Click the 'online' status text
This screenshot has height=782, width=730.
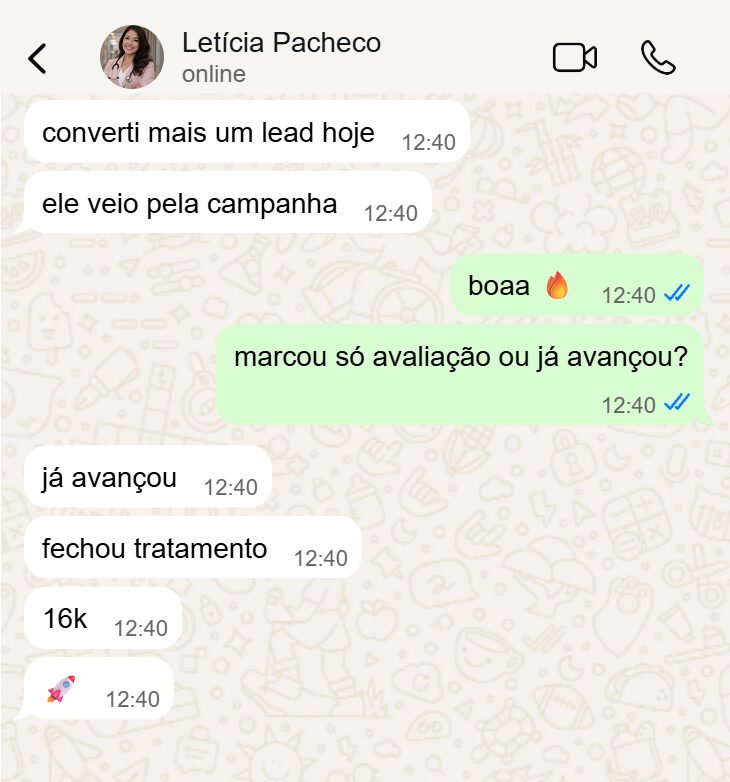212,72
